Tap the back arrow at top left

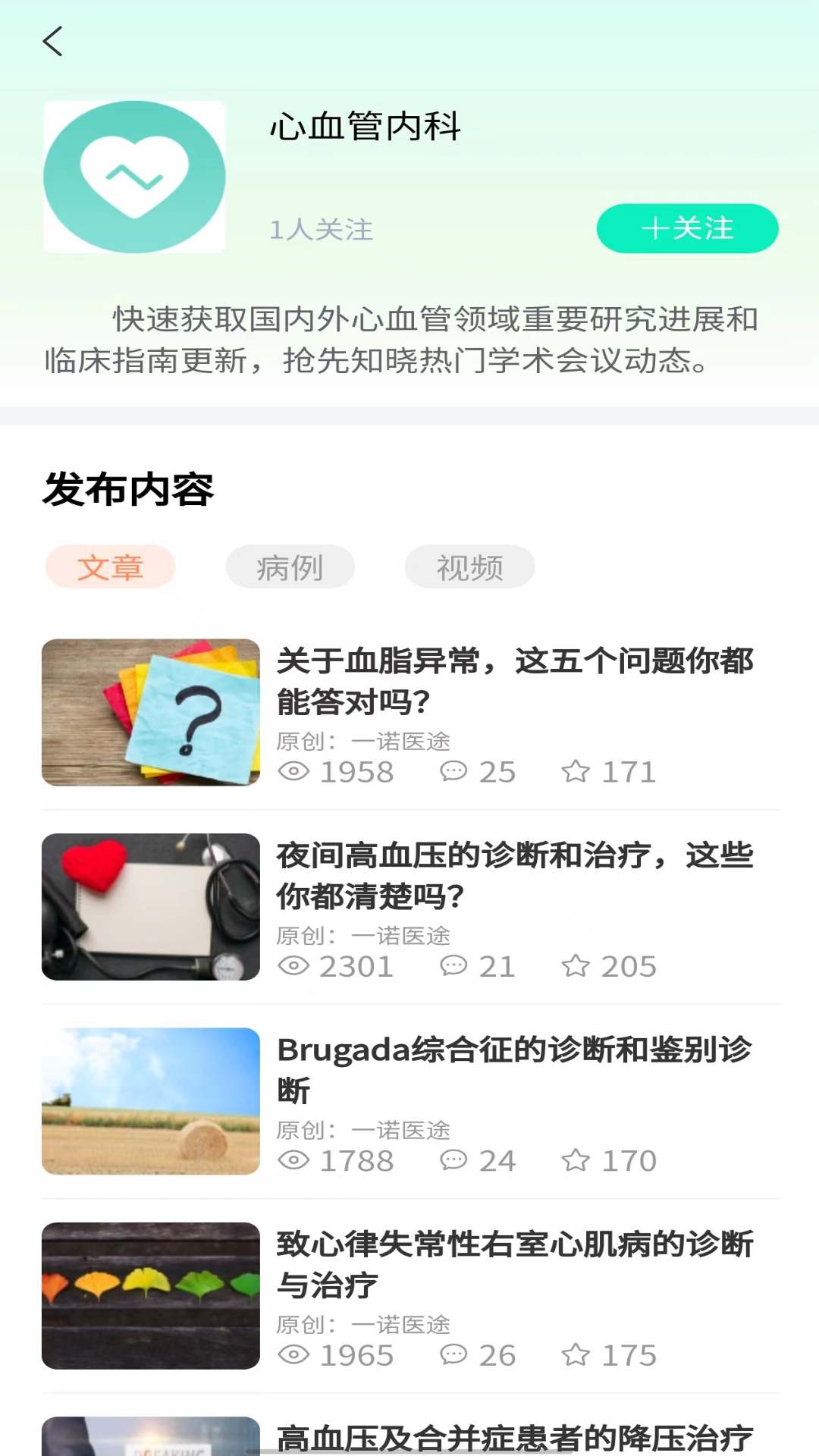[x=53, y=42]
